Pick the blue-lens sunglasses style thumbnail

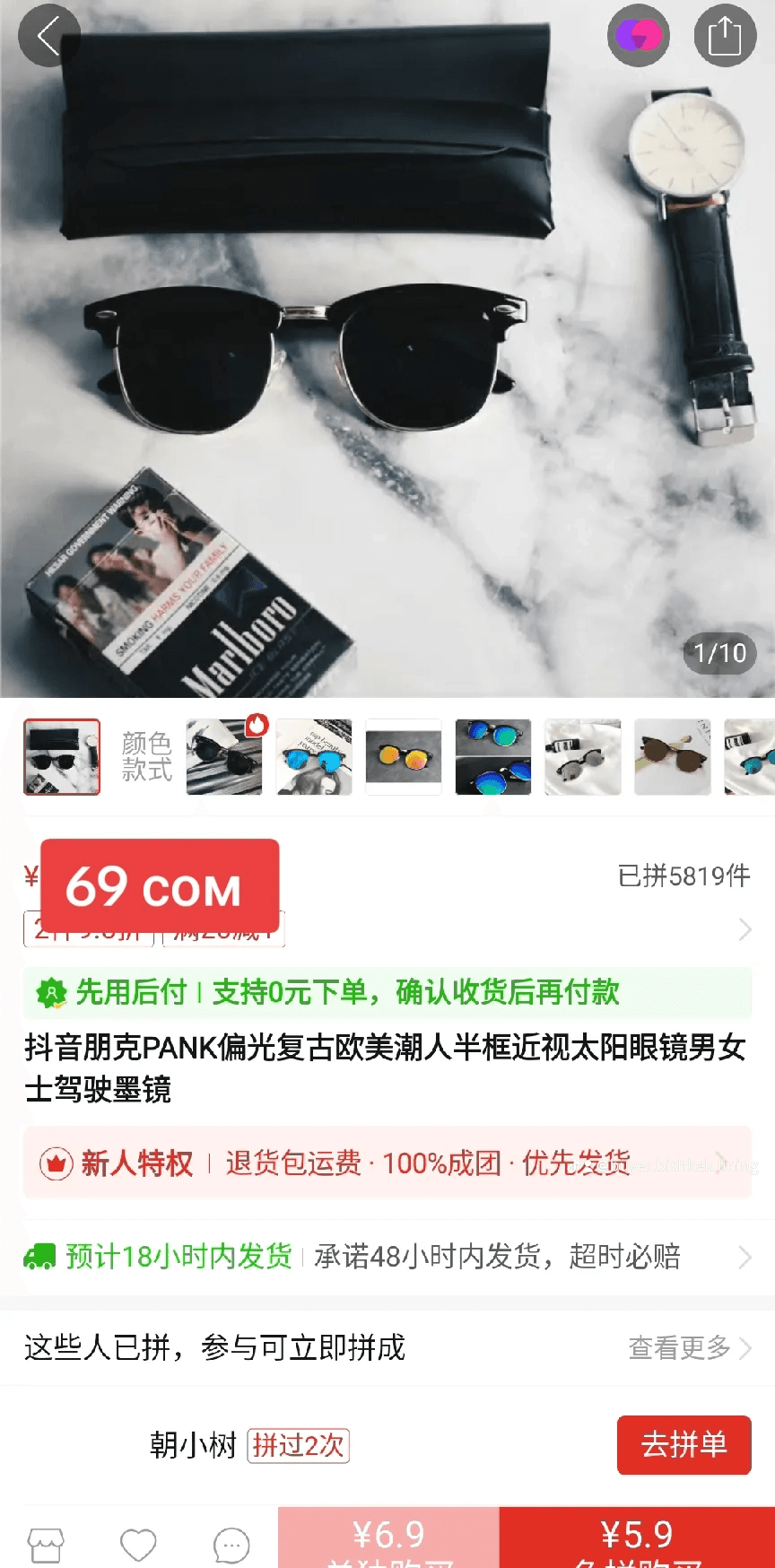pyautogui.click(x=314, y=757)
